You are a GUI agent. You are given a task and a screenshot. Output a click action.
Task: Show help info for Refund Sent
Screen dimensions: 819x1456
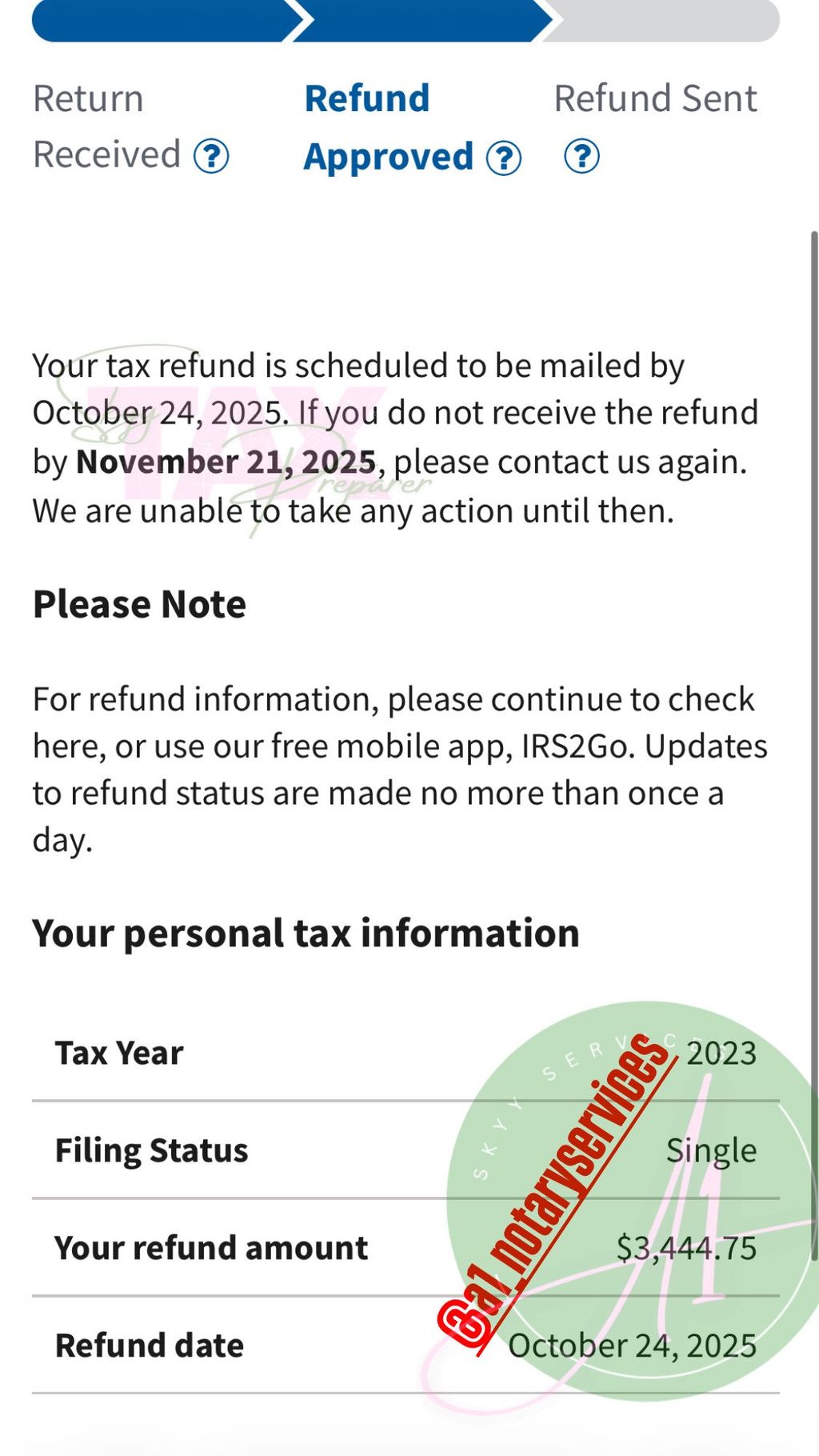(581, 156)
